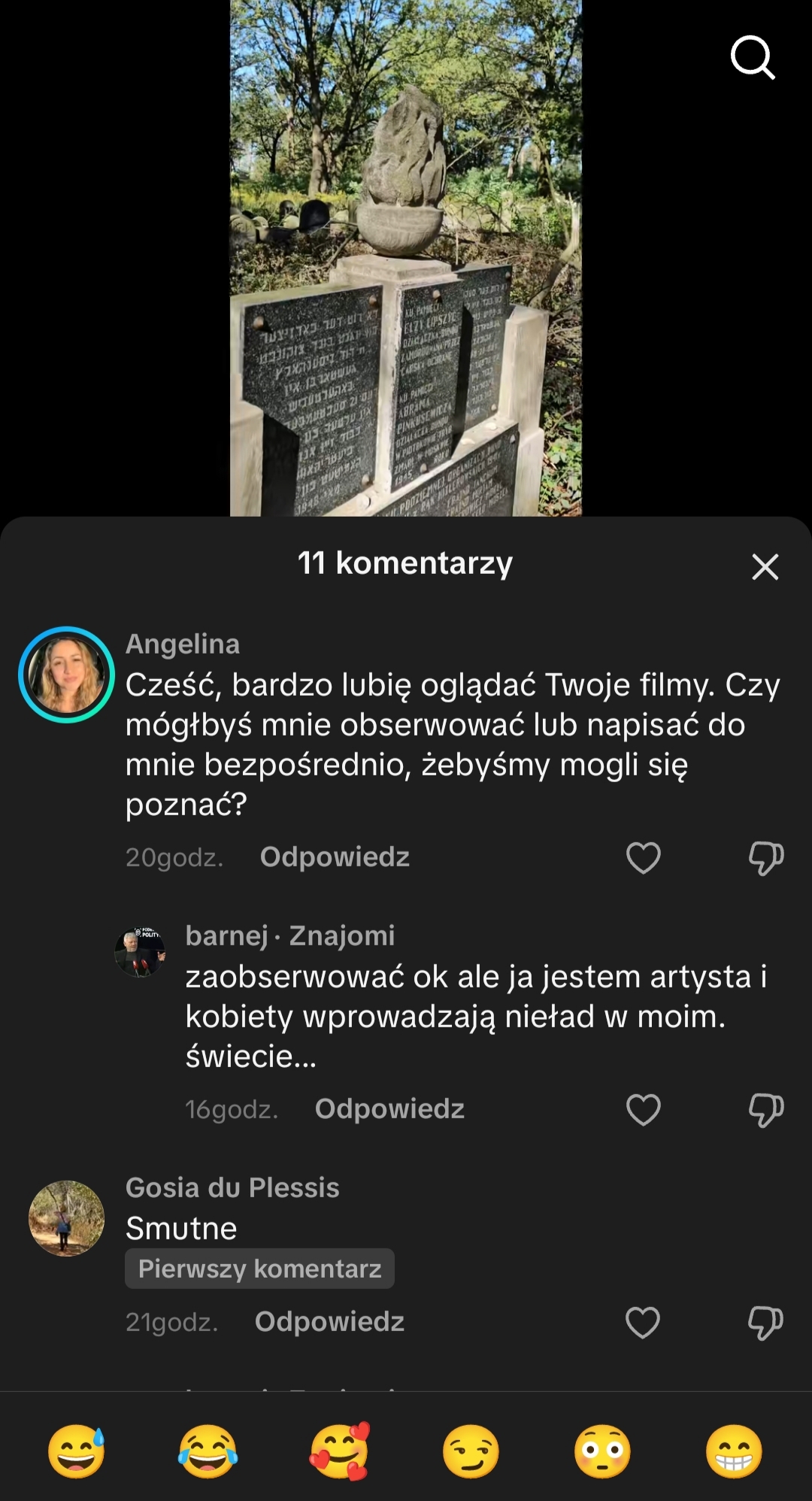Like barnej's comment
Image resolution: width=812 pixels, height=1501 pixels.
(643, 1110)
